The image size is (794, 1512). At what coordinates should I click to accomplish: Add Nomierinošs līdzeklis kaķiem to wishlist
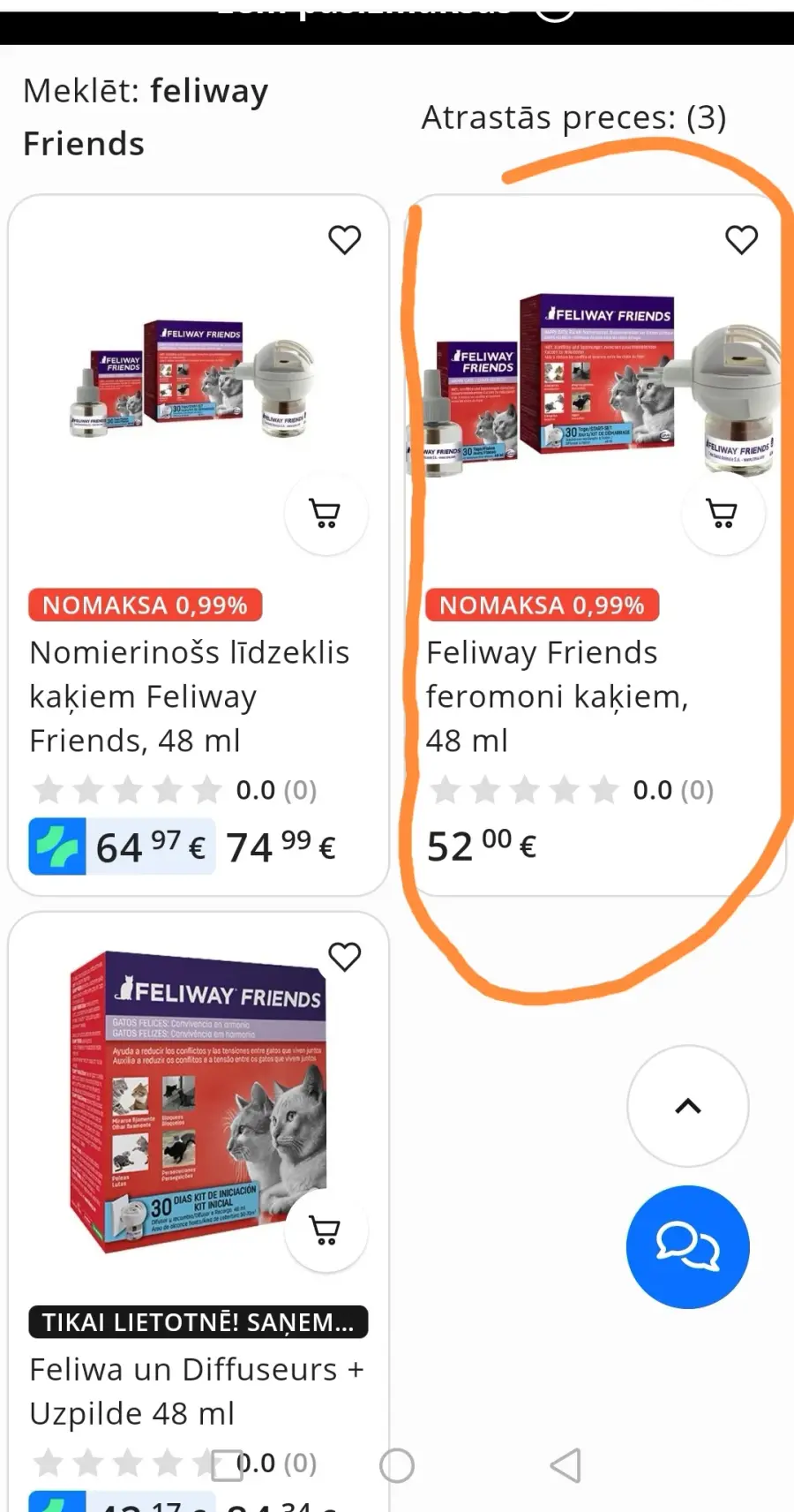tap(344, 240)
